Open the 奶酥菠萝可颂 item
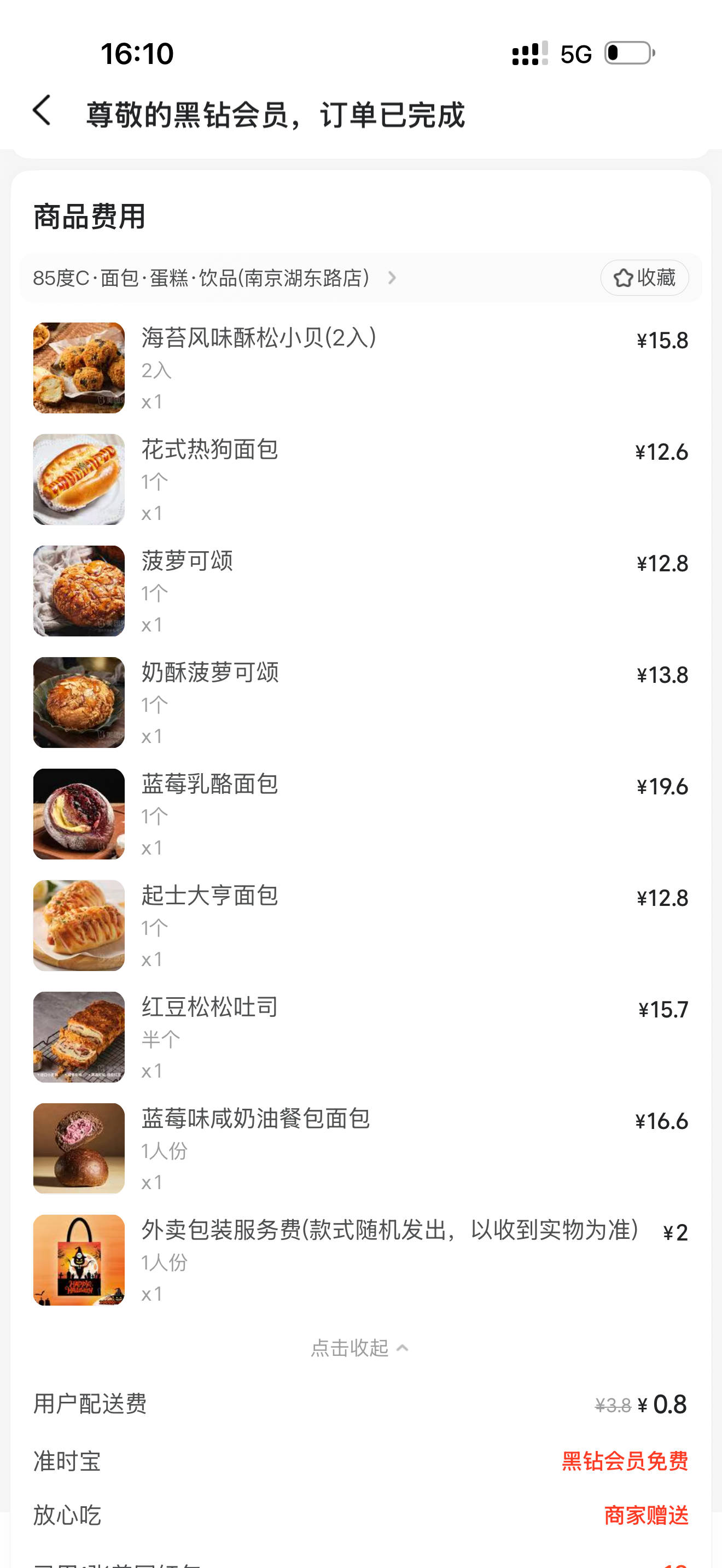 click(x=210, y=672)
